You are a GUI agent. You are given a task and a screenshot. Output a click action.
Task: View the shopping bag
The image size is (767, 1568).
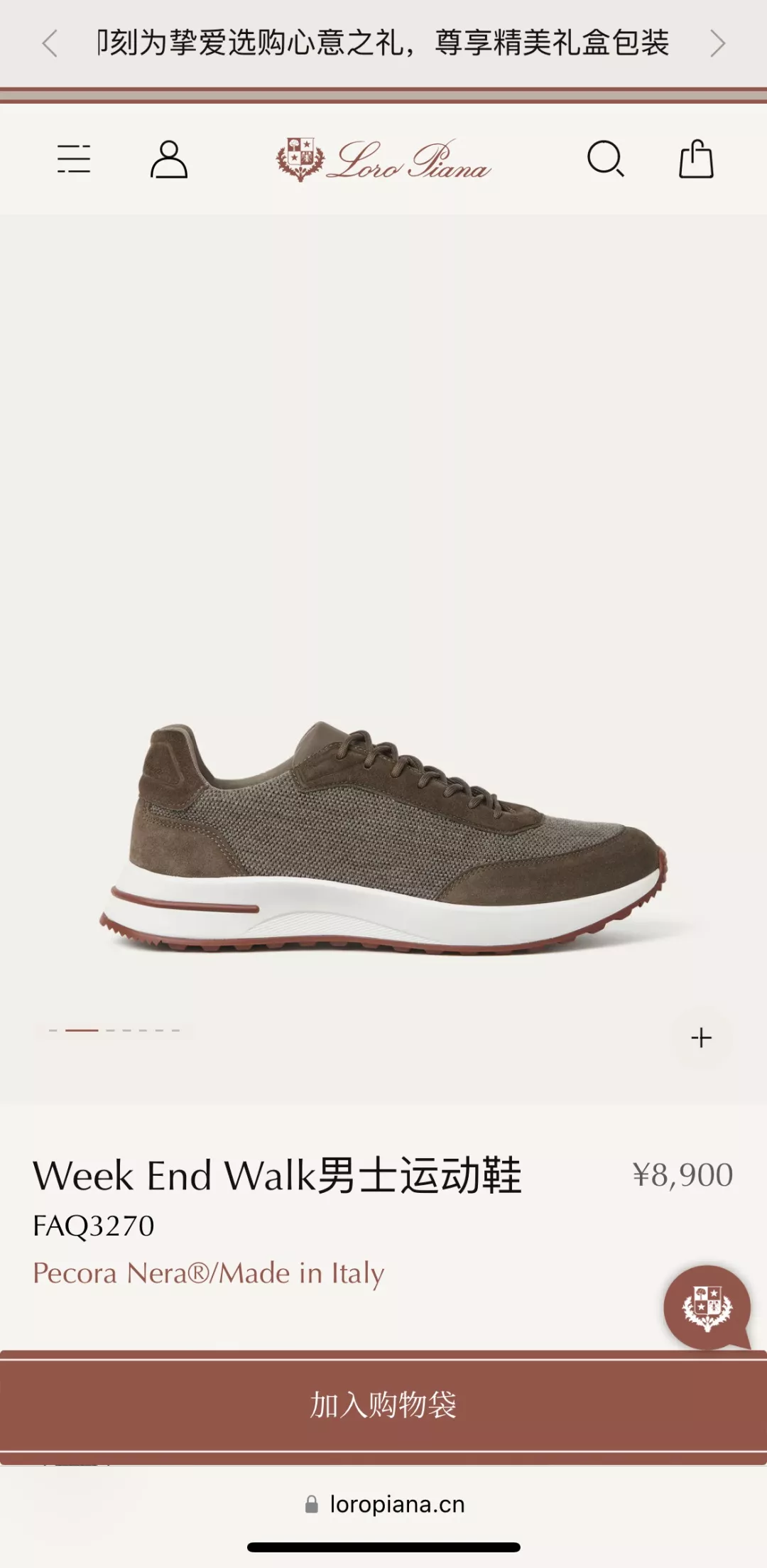pos(696,158)
